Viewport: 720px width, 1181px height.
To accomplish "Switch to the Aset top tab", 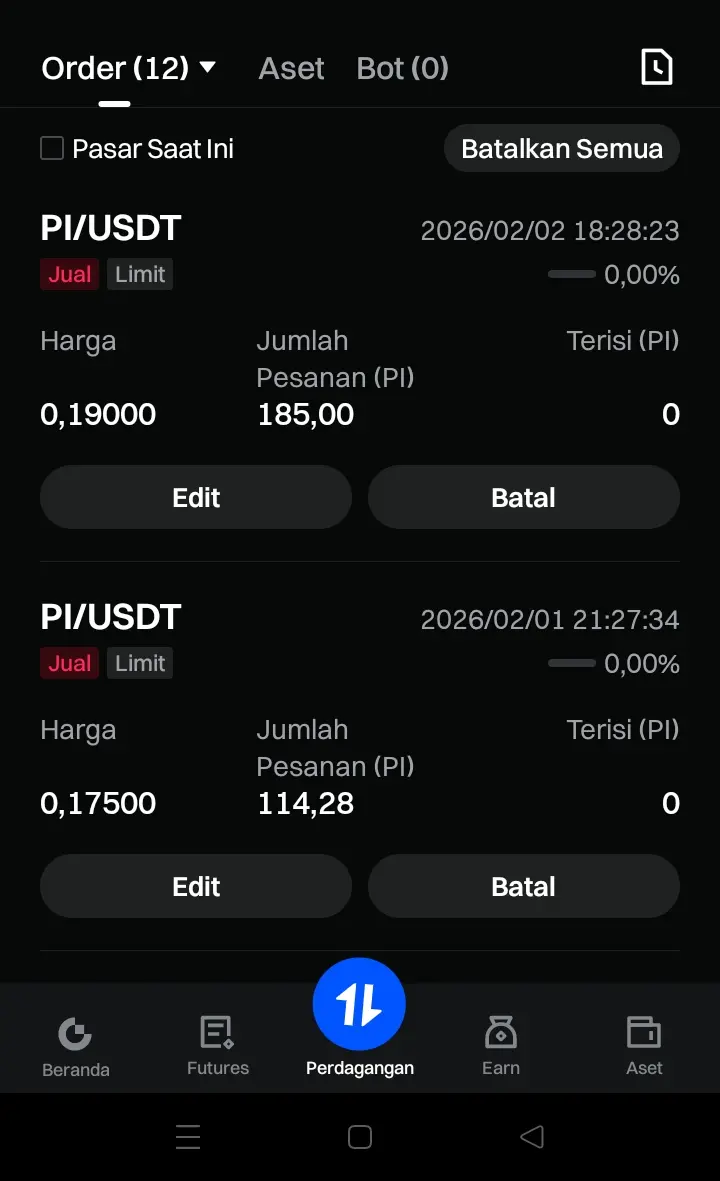I will (x=291, y=68).
